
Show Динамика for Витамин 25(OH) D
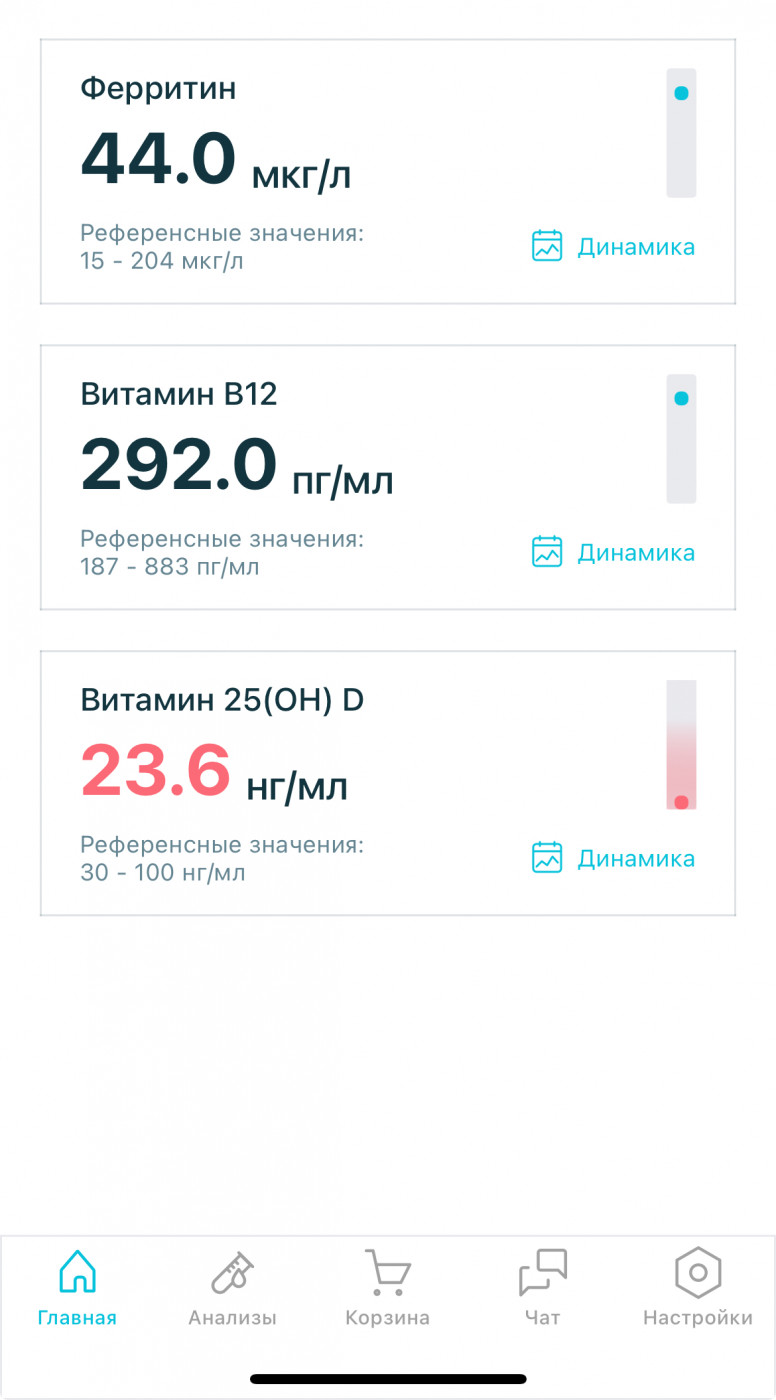point(612,859)
